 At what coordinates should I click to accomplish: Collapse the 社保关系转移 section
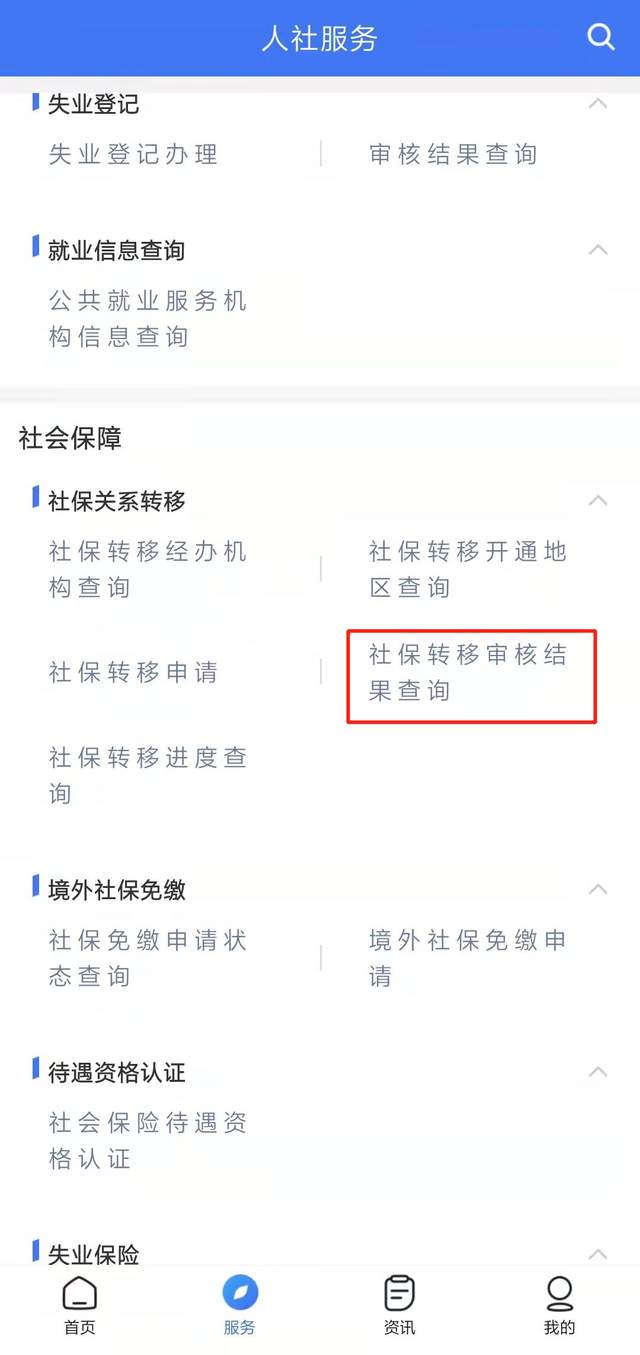(598, 500)
